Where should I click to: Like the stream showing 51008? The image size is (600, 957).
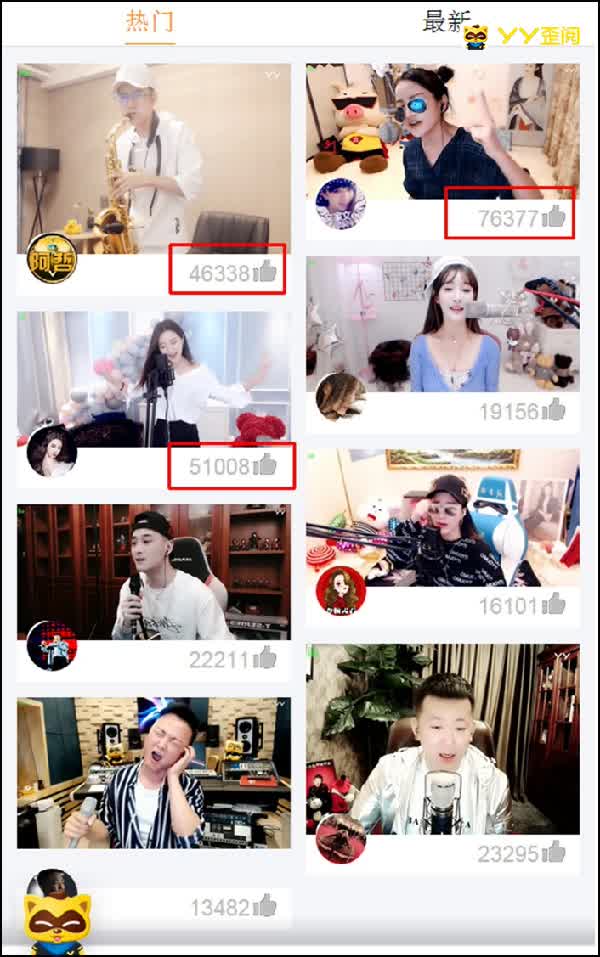click(x=265, y=464)
